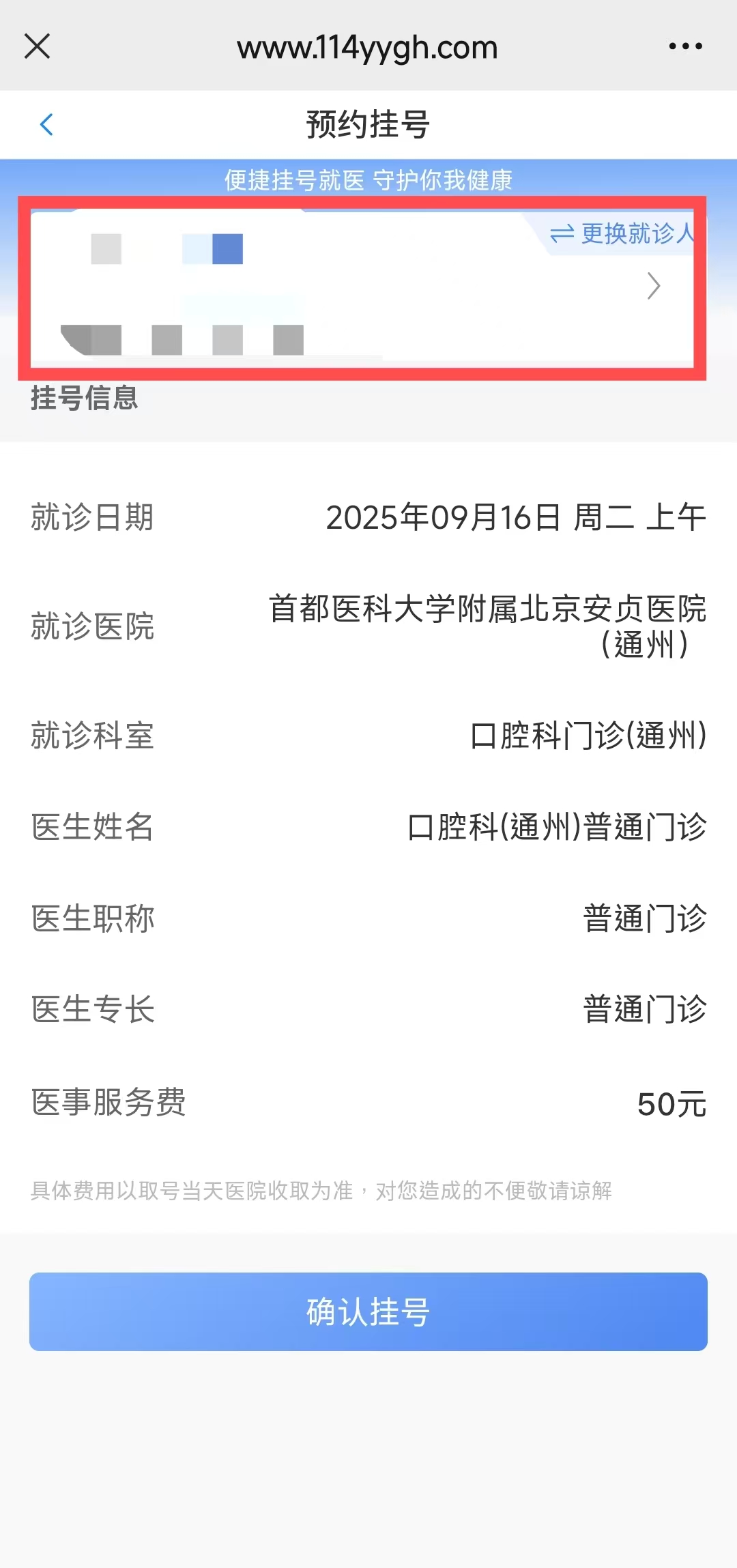The width and height of the screenshot is (737, 1568).
Task: Tap the fee disclaimer text below 医事服务费
Action: [321, 1190]
